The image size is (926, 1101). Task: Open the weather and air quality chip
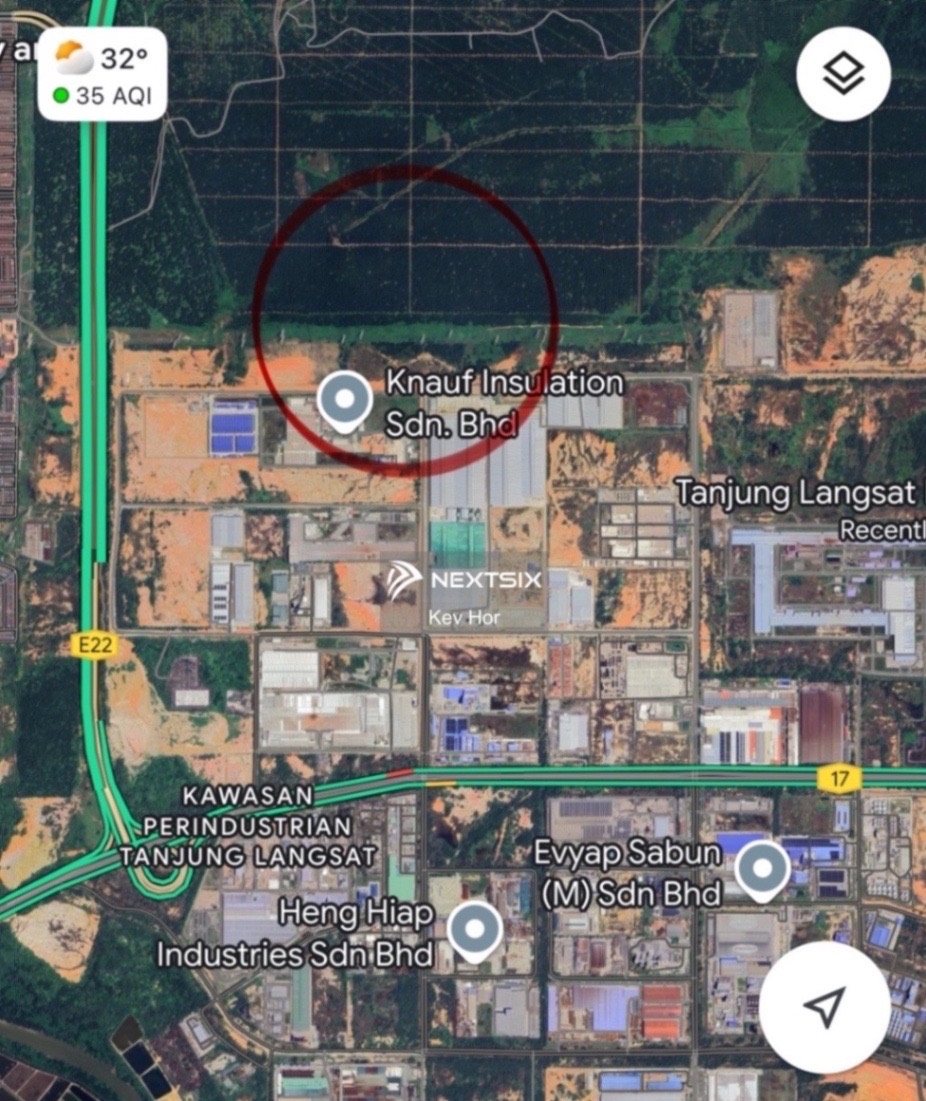tap(102, 76)
